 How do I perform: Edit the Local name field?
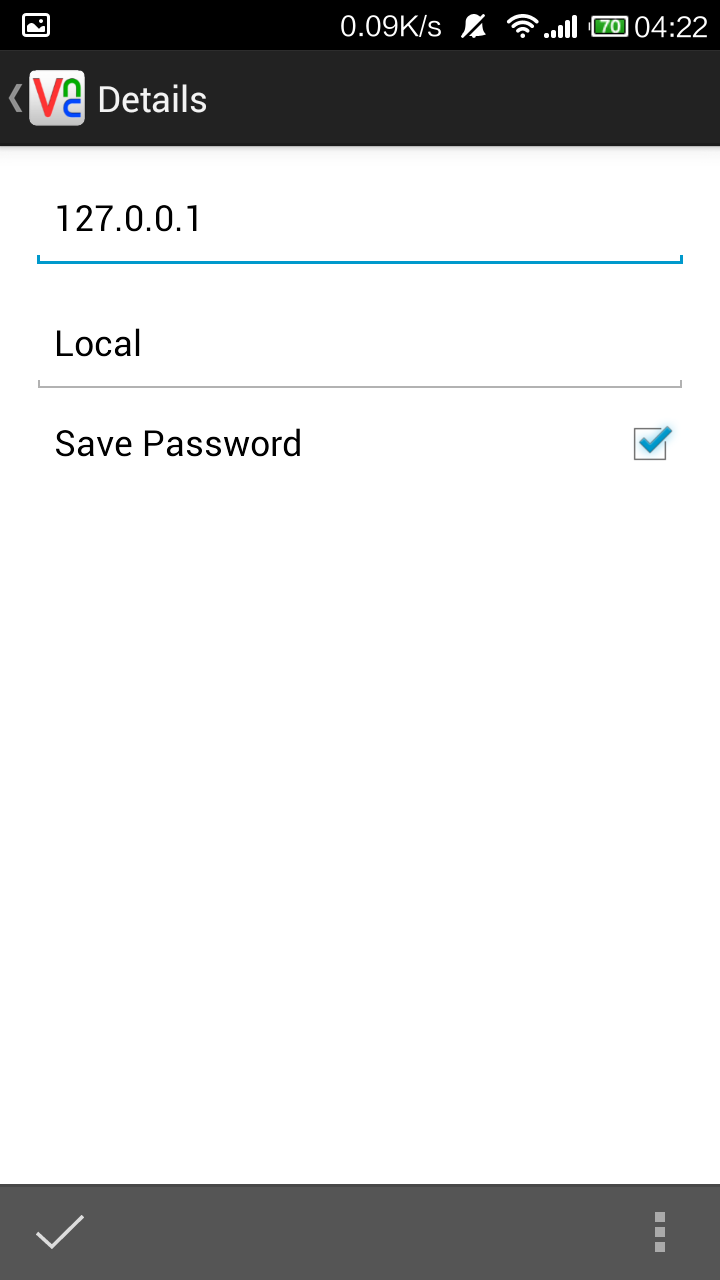(360, 344)
